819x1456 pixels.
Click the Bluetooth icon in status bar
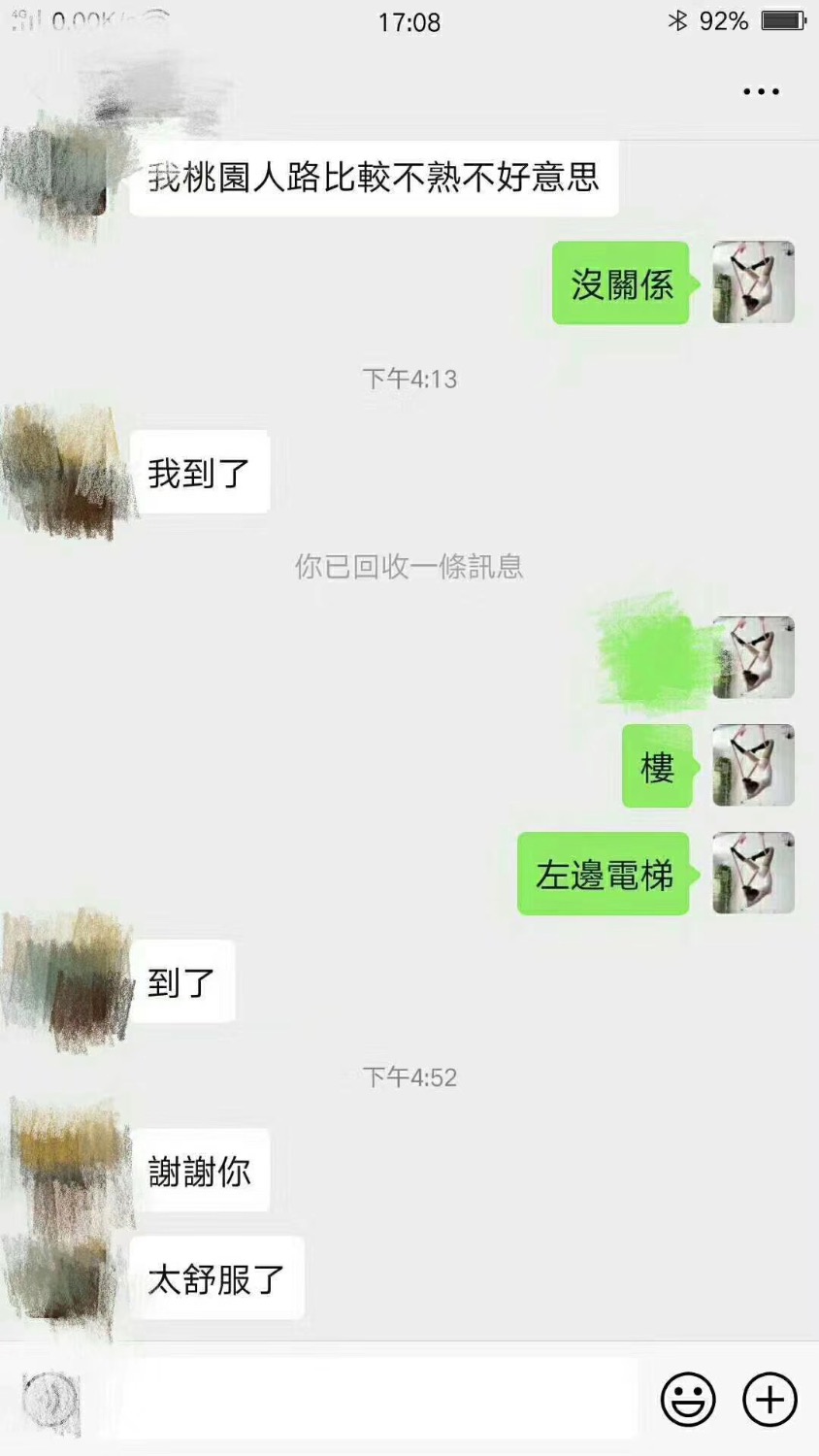[675, 19]
